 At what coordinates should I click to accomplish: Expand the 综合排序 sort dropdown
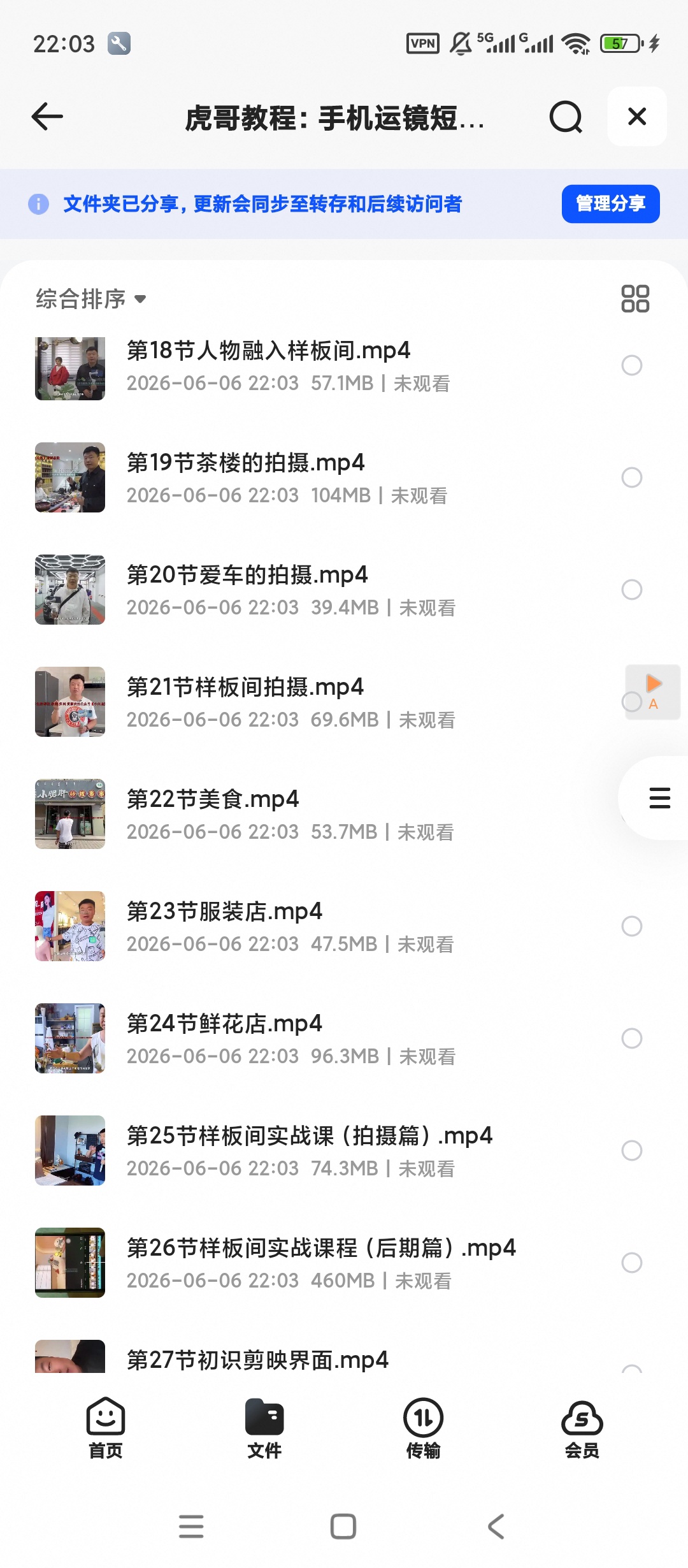click(x=90, y=299)
